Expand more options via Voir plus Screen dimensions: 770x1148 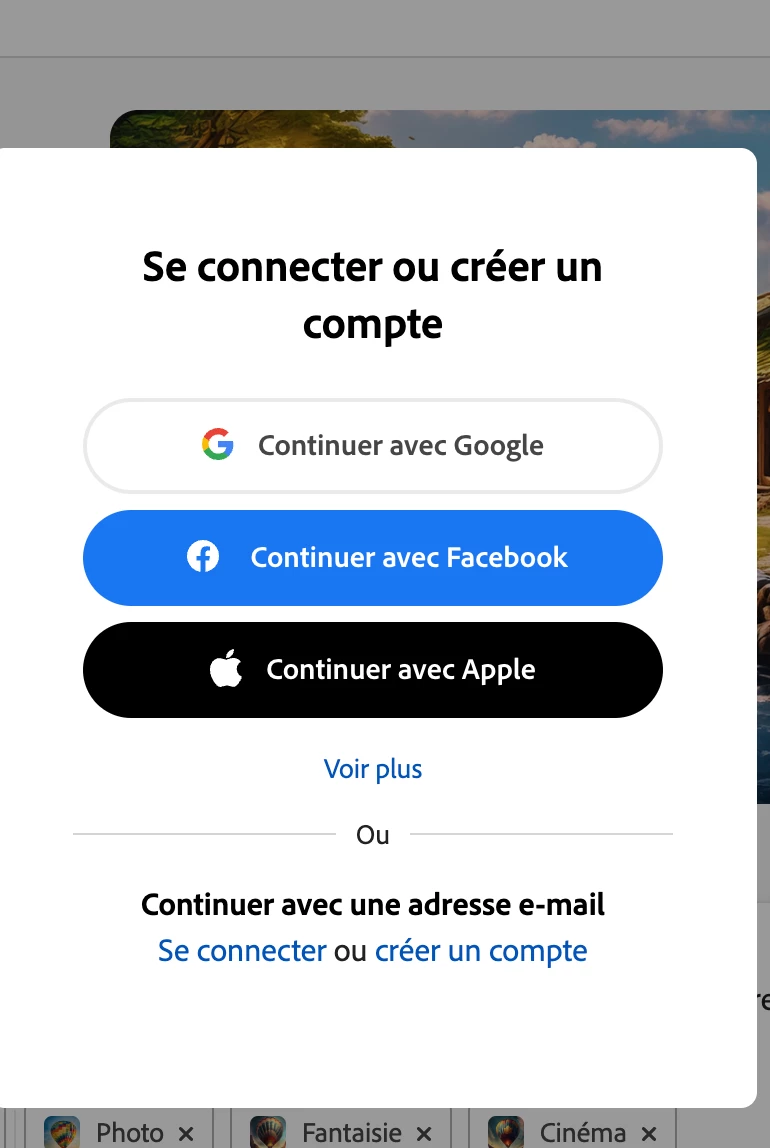[373, 769]
